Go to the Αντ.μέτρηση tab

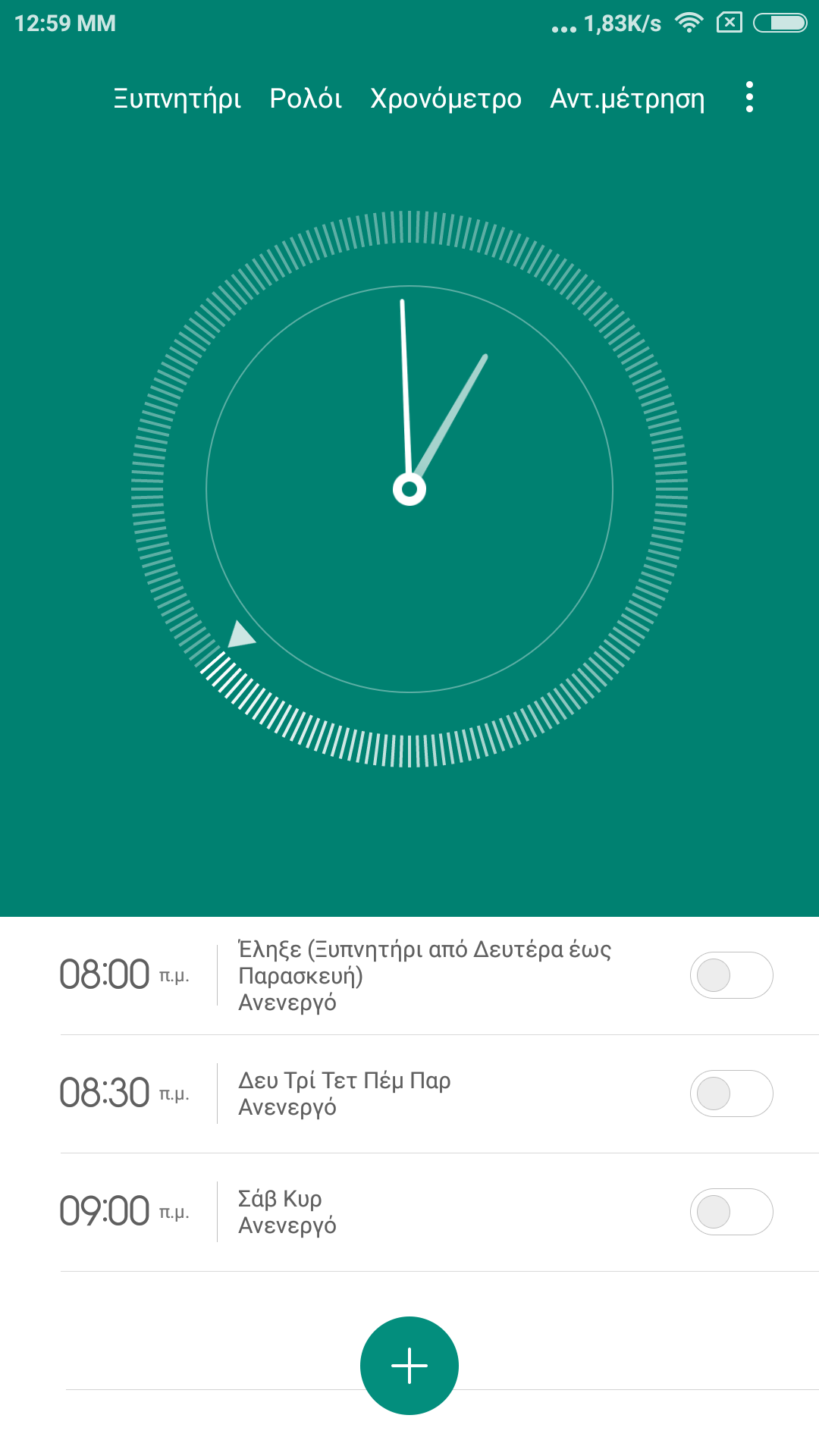[627, 99]
